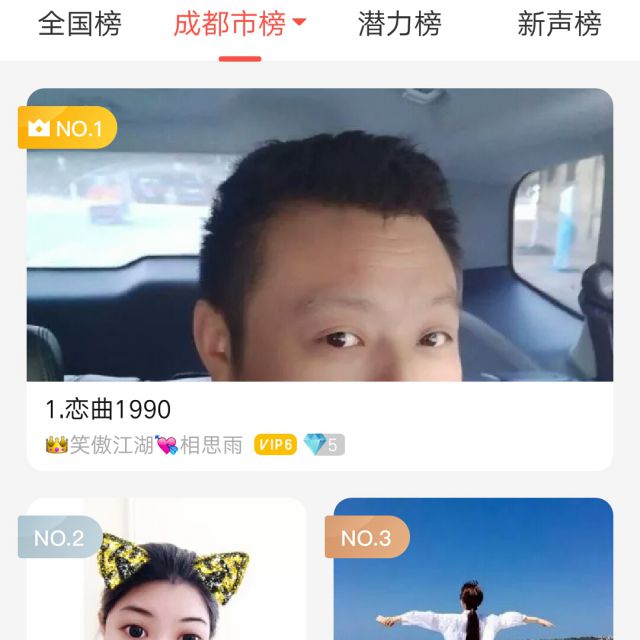Expand the 成都市榜 city dropdown

tap(299, 23)
